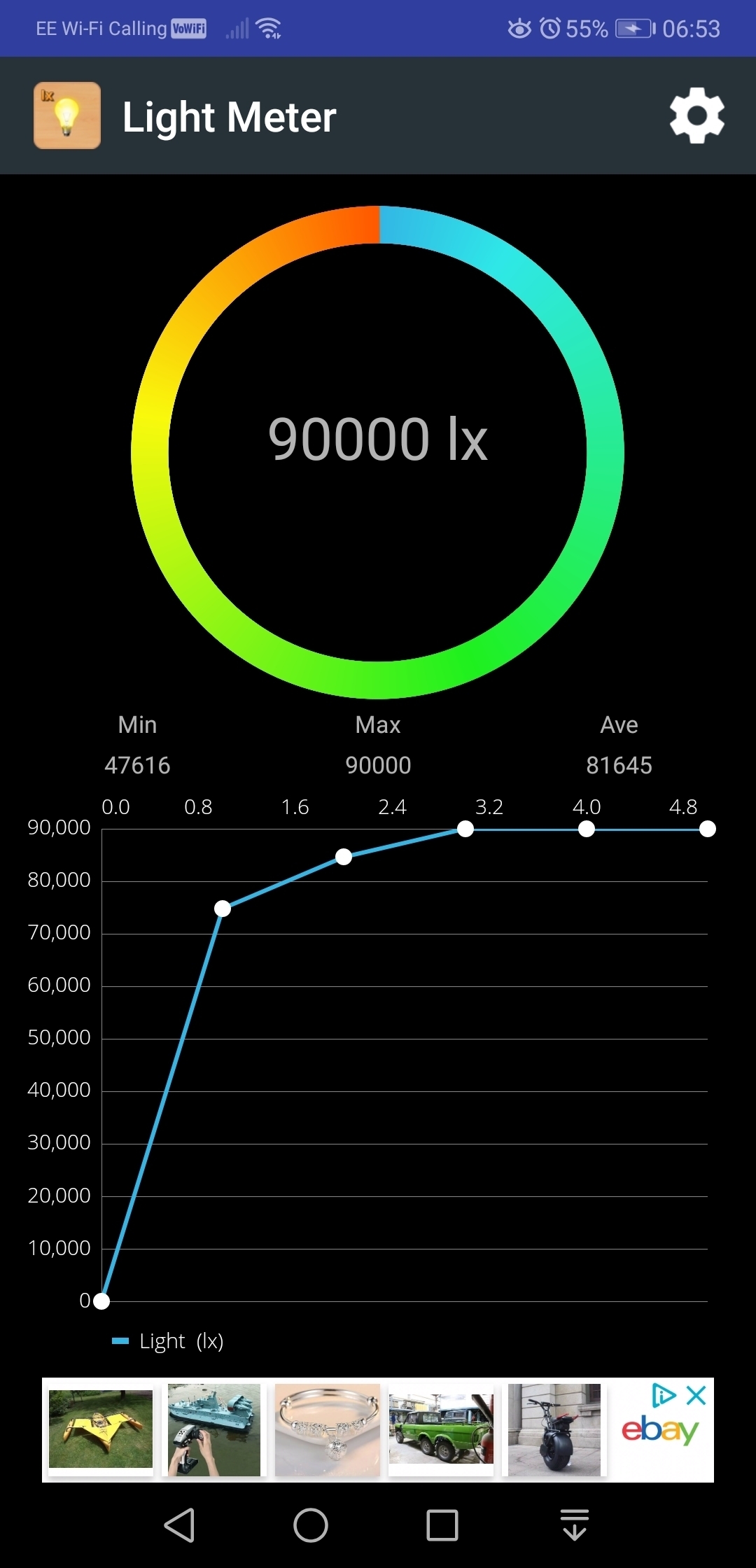Open the yellow boat ad thumbnail

click(x=100, y=1429)
